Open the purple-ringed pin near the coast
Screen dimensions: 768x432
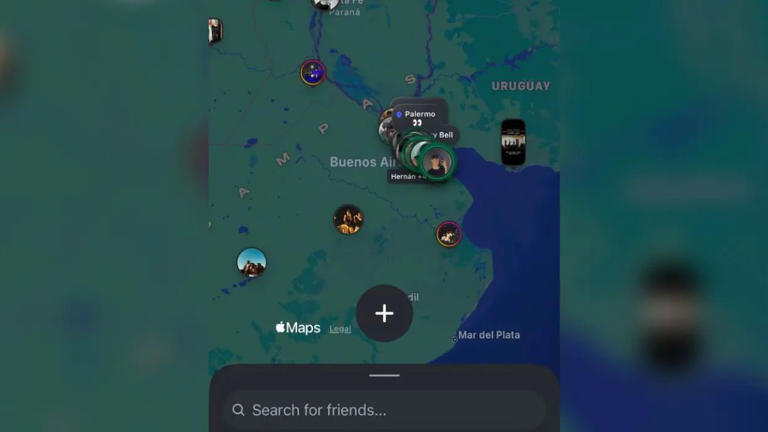coord(448,234)
